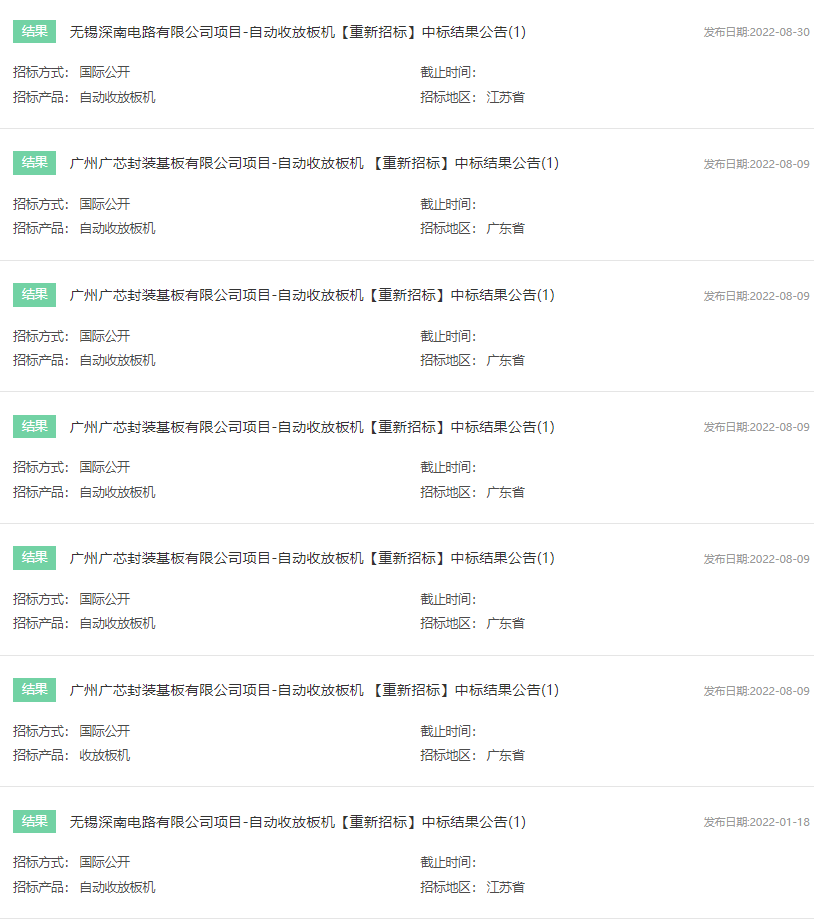
Task: Open the 无锡深南电路 announcement dated 2022-08-30
Action: point(300,31)
